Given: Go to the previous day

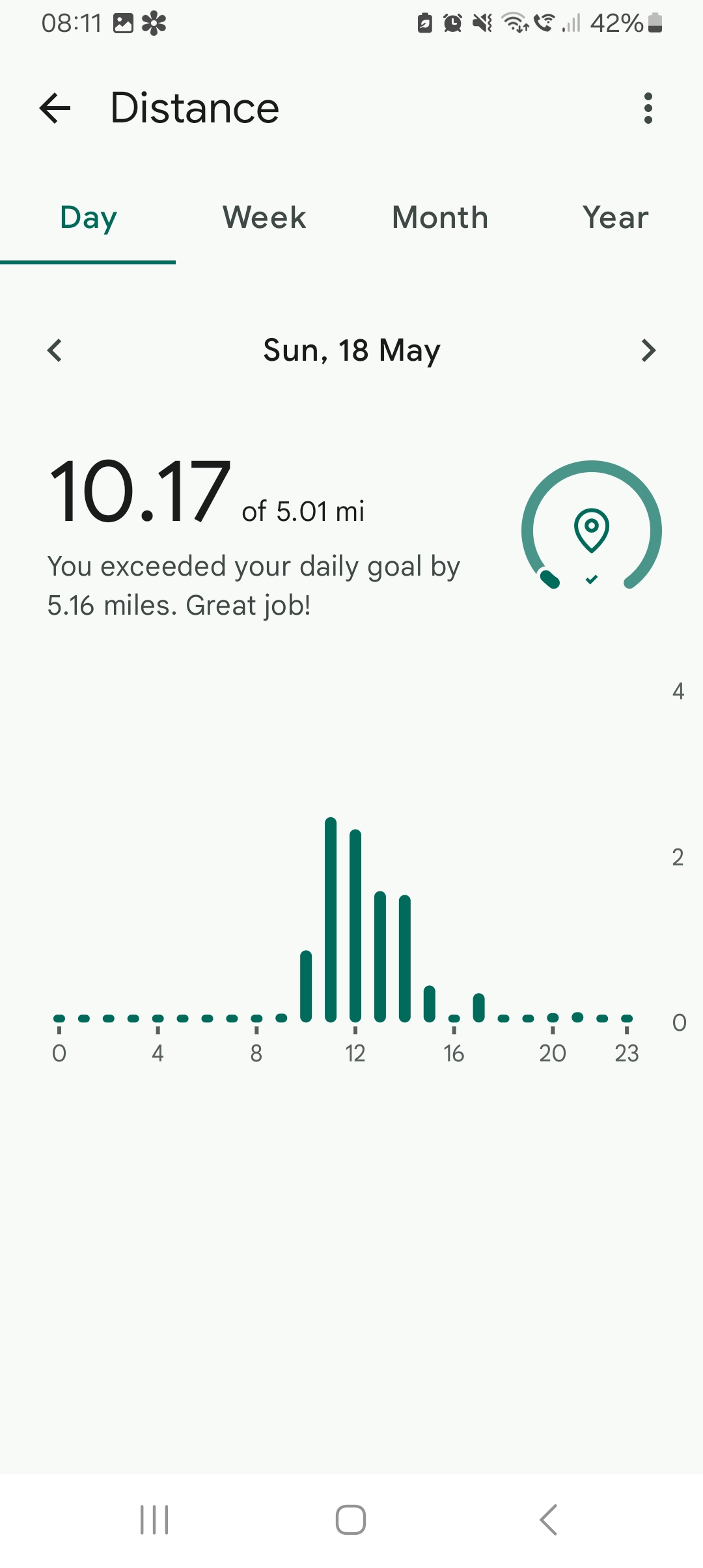Looking at the screenshot, I should (55, 350).
